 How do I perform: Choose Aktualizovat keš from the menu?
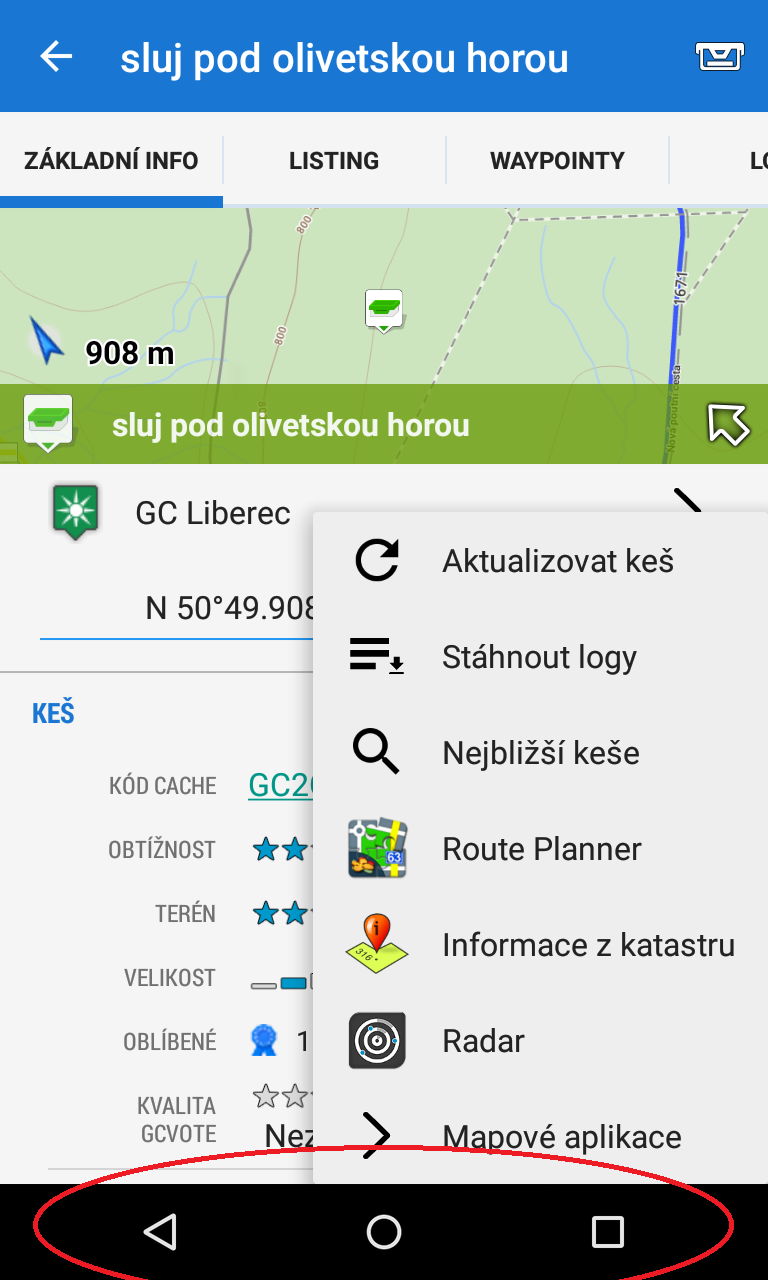click(x=540, y=561)
